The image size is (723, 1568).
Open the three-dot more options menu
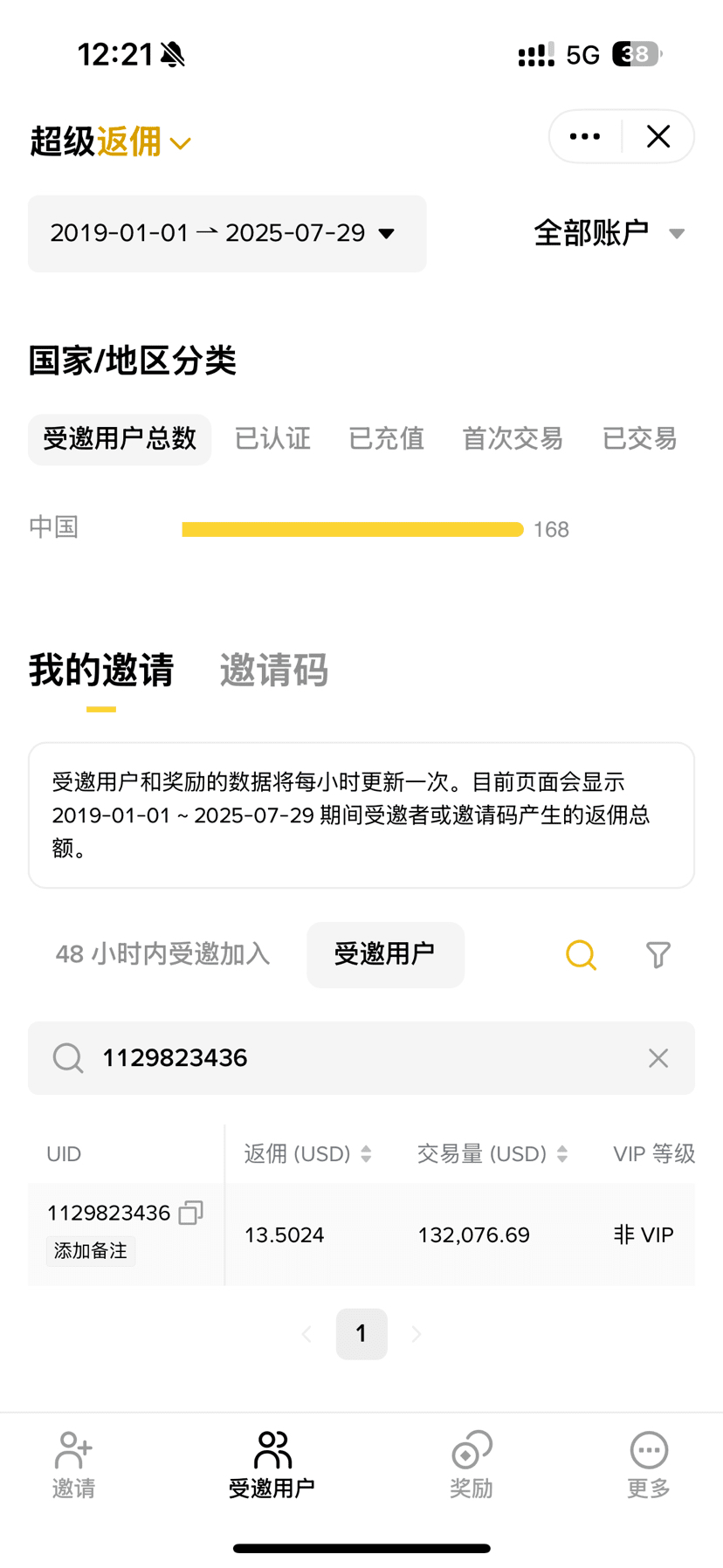[584, 137]
